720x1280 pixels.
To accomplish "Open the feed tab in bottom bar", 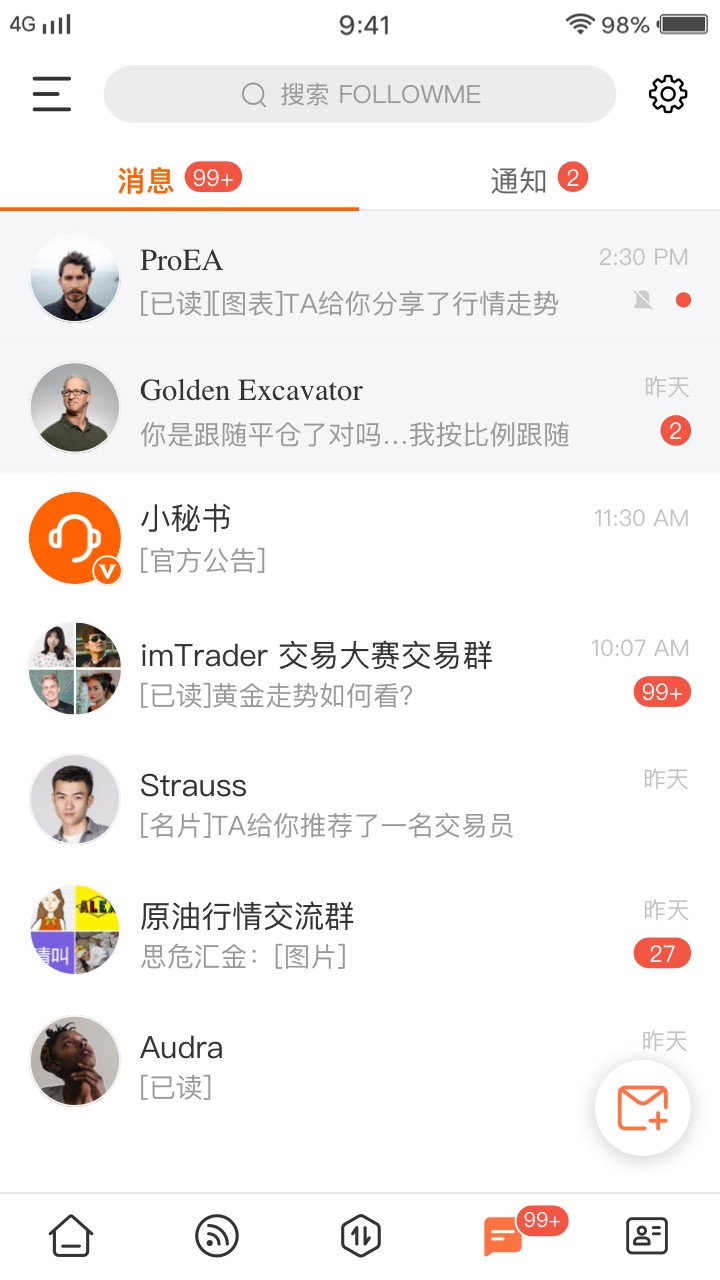I will pyautogui.click(x=216, y=1236).
